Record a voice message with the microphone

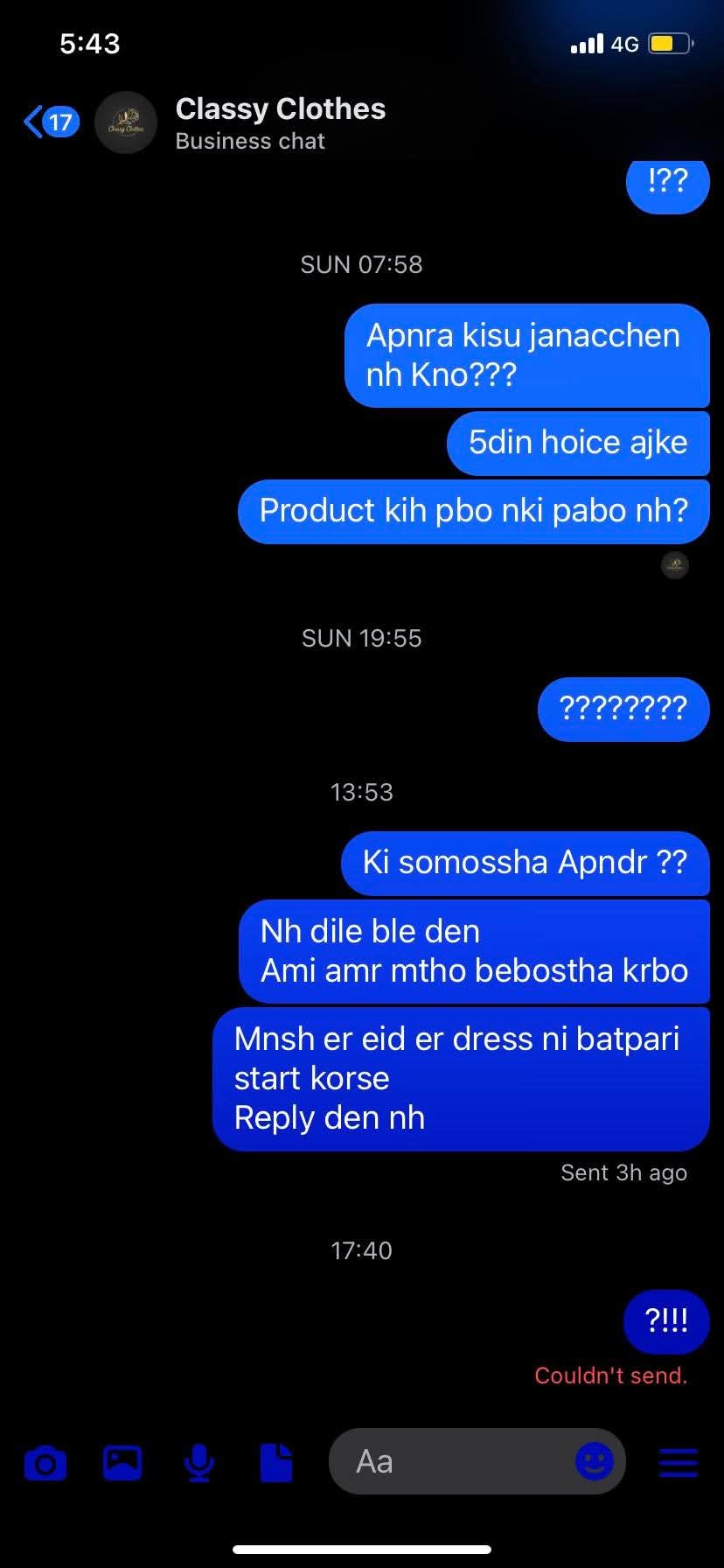tap(199, 1462)
